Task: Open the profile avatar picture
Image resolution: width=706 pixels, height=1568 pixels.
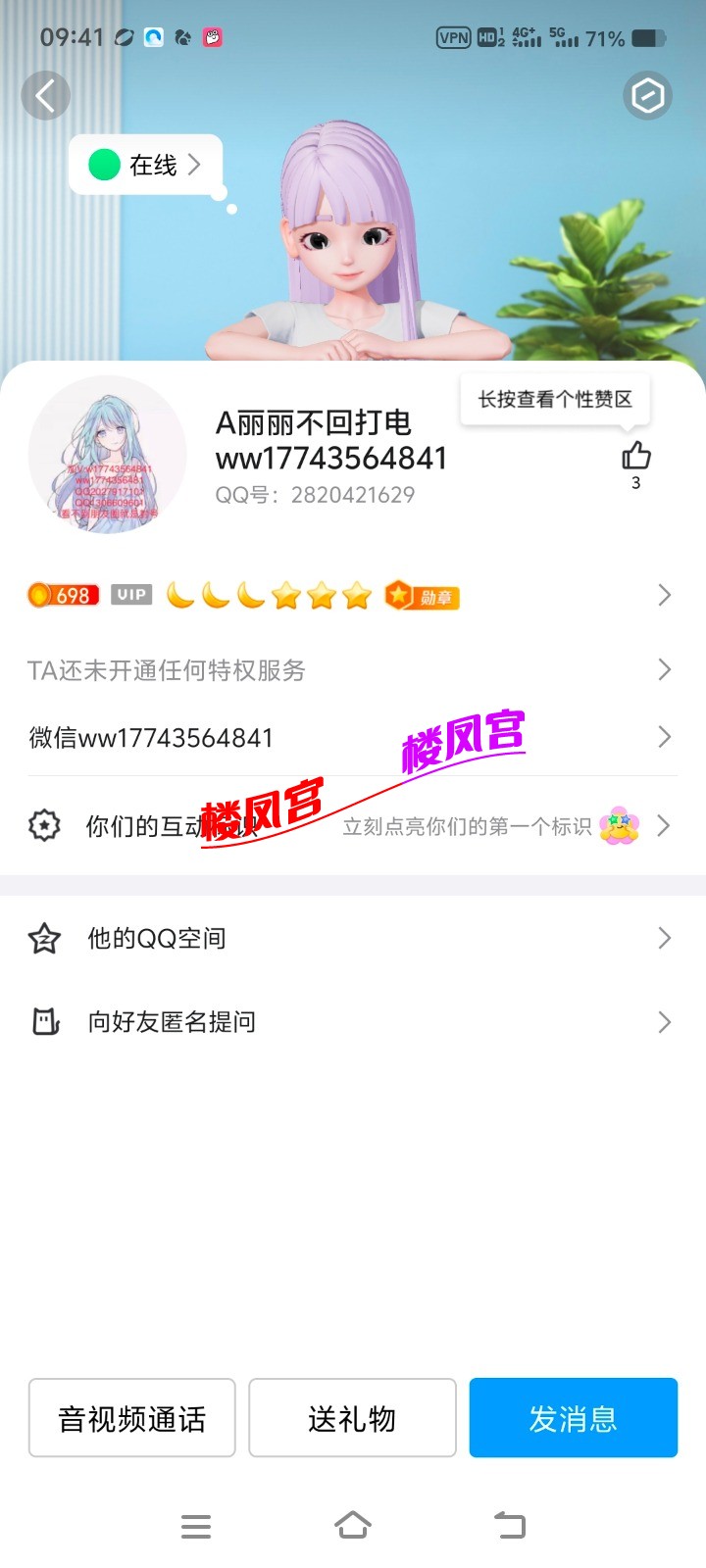Action: 108,456
